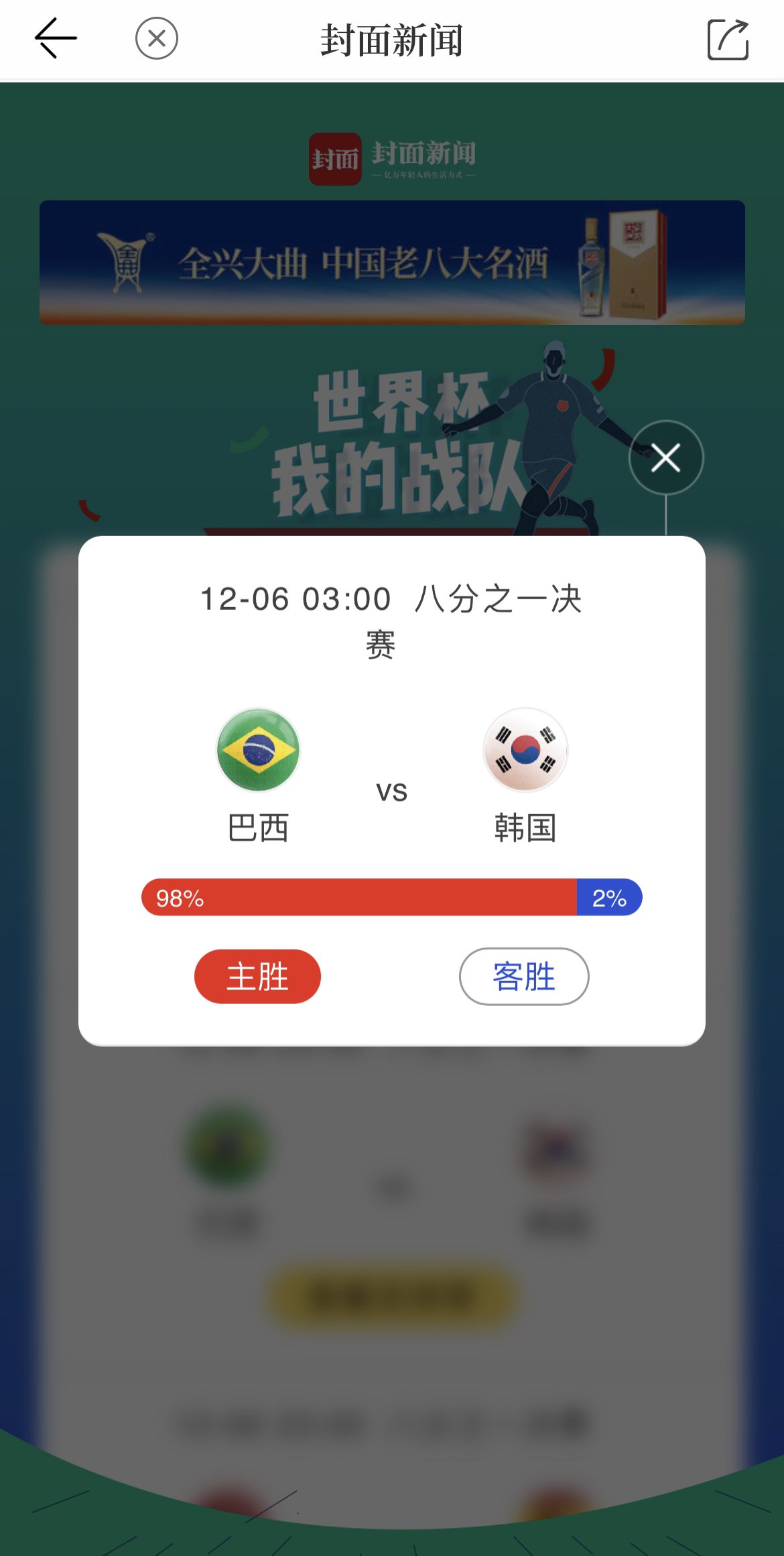Go back using the arrow icon

[x=56, y=39]
